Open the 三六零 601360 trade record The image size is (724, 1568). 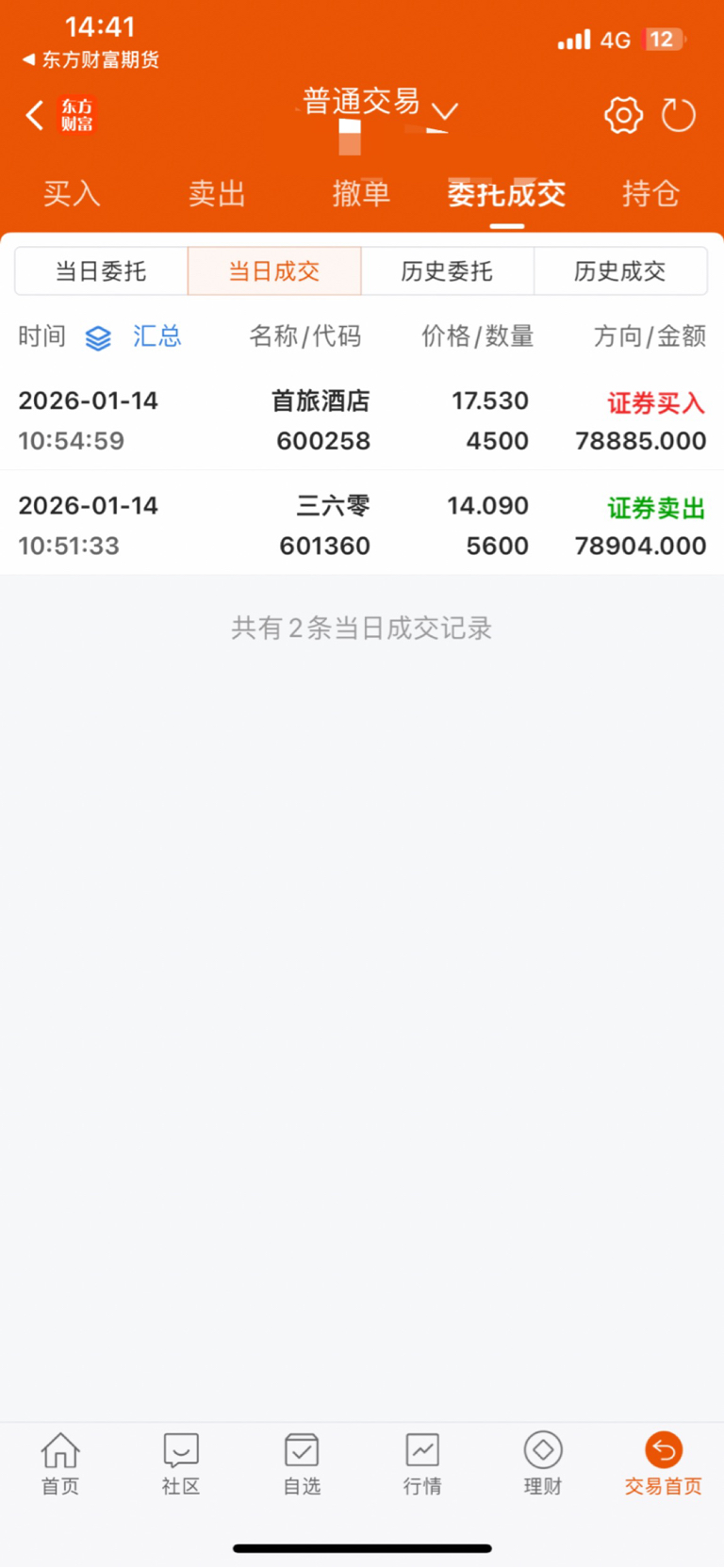(x=362, y=524)
